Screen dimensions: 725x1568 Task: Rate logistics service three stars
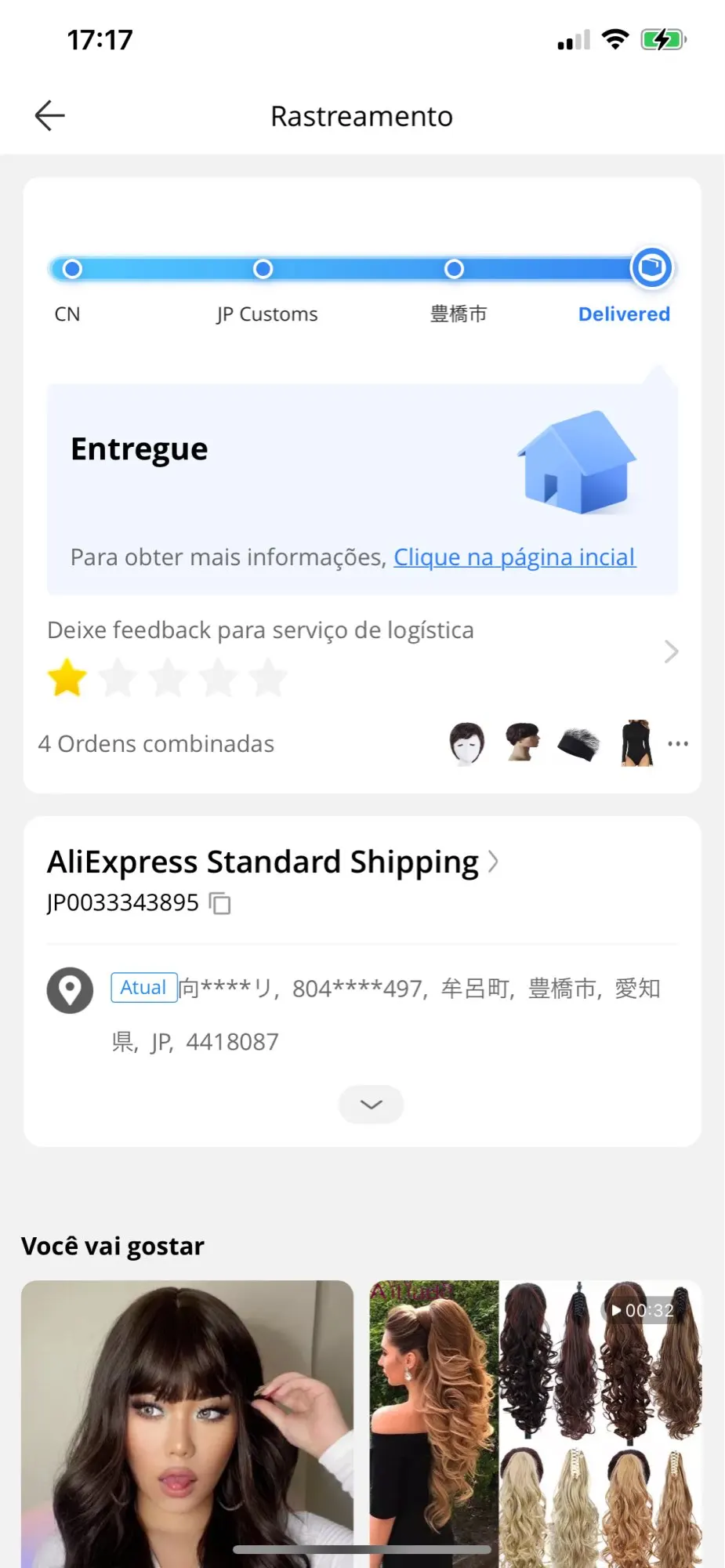click(168, 678)
